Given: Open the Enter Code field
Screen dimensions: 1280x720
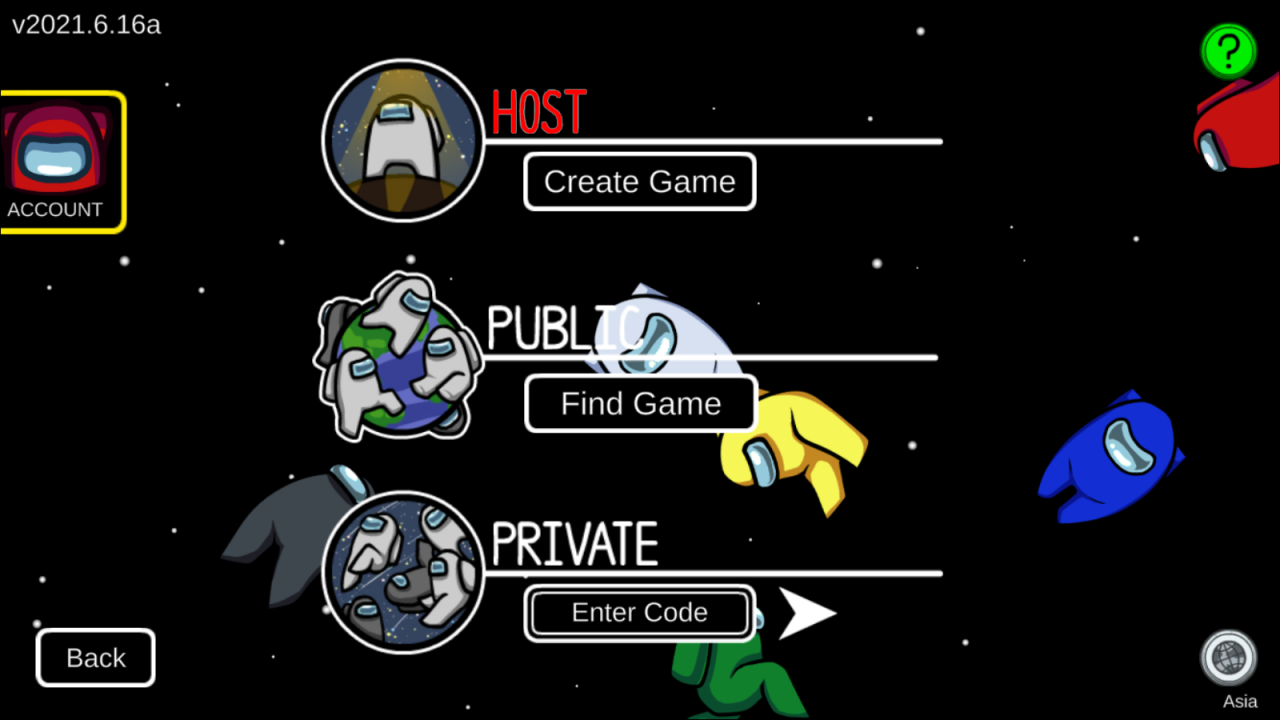Looking at the screenshot, I should tap(640, 613).
